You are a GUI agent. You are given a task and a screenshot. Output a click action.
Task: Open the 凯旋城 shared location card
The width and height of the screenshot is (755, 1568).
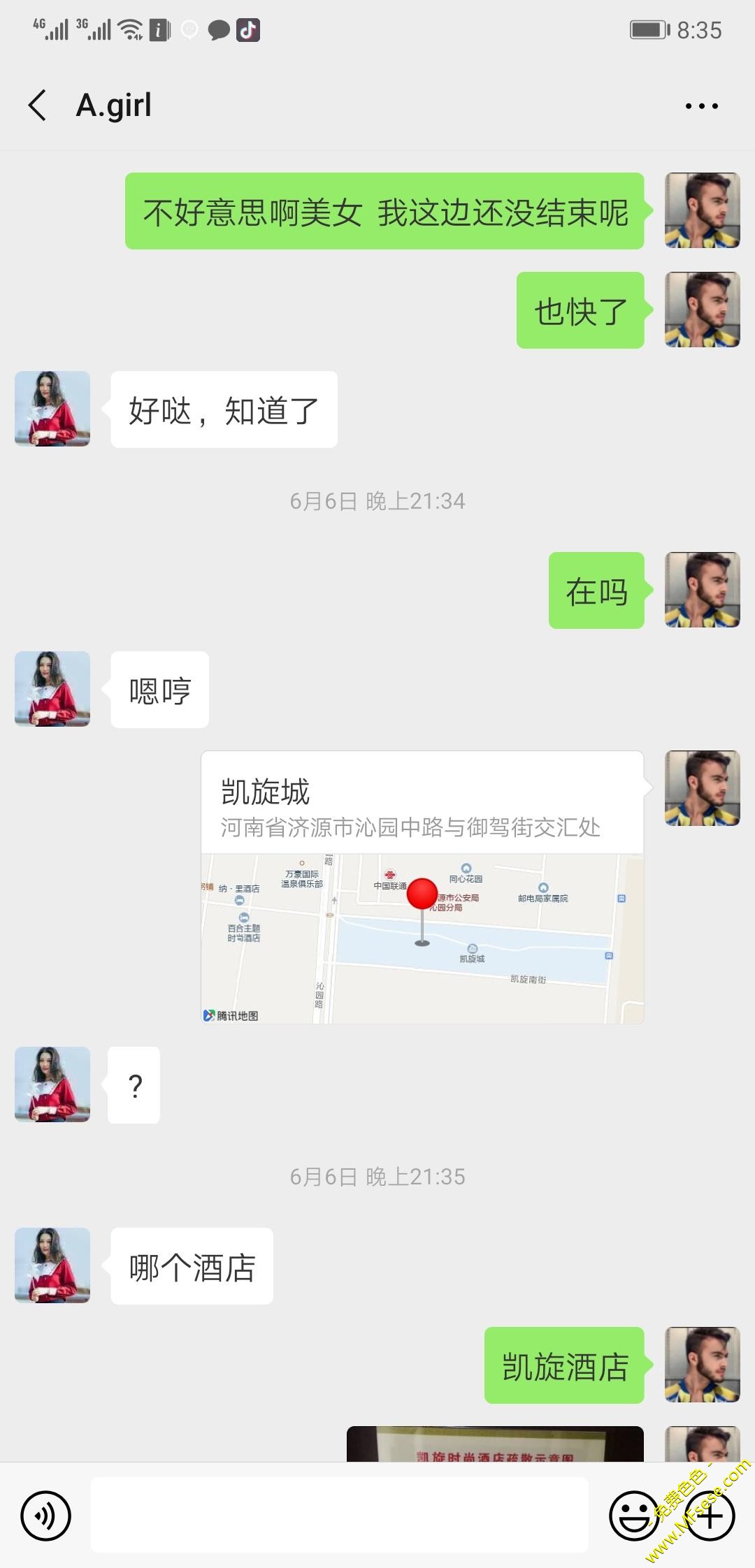click(x=422, y=887)
